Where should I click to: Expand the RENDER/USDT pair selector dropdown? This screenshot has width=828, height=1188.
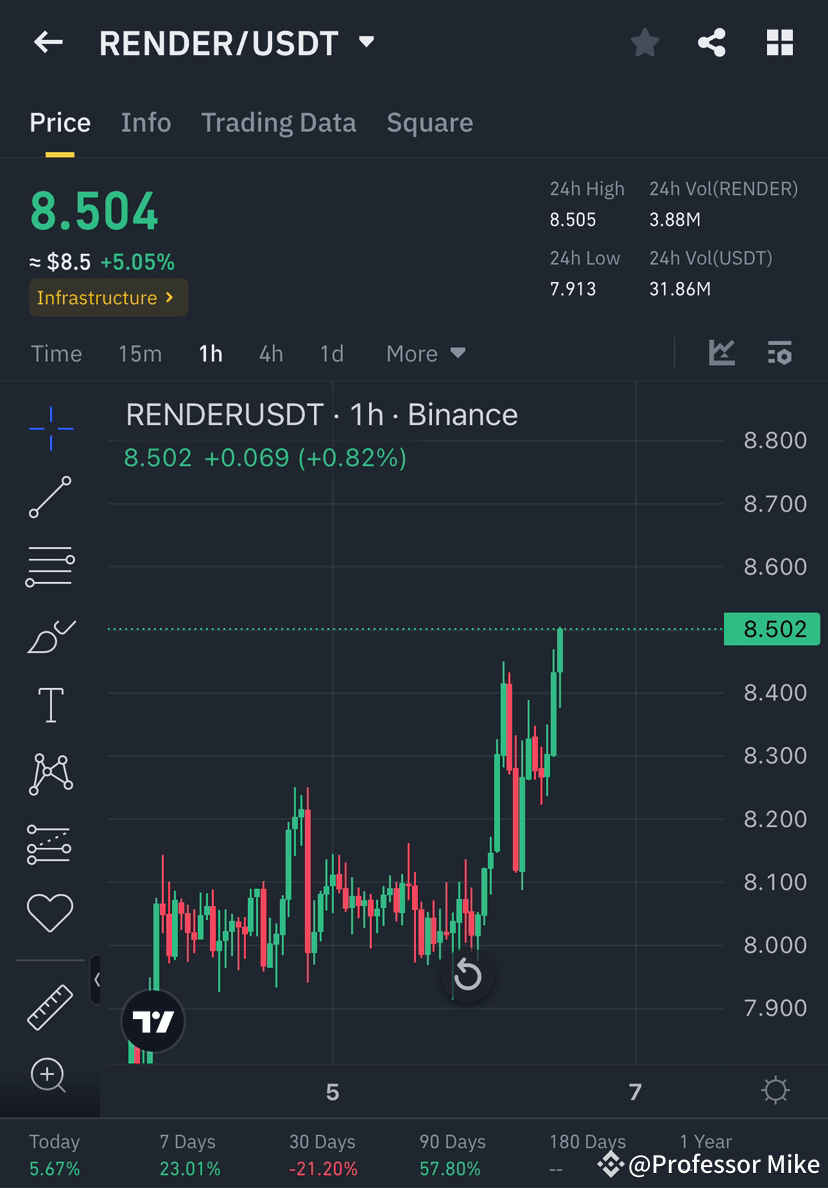tap(366, 42)
